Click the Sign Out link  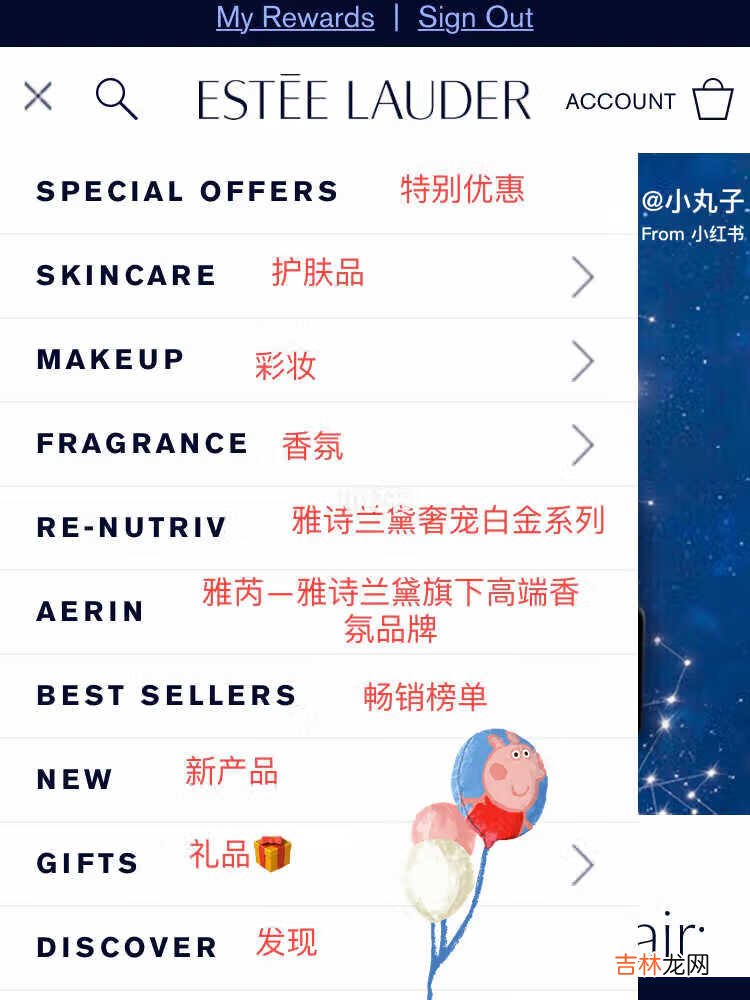(x=476, y=17)
